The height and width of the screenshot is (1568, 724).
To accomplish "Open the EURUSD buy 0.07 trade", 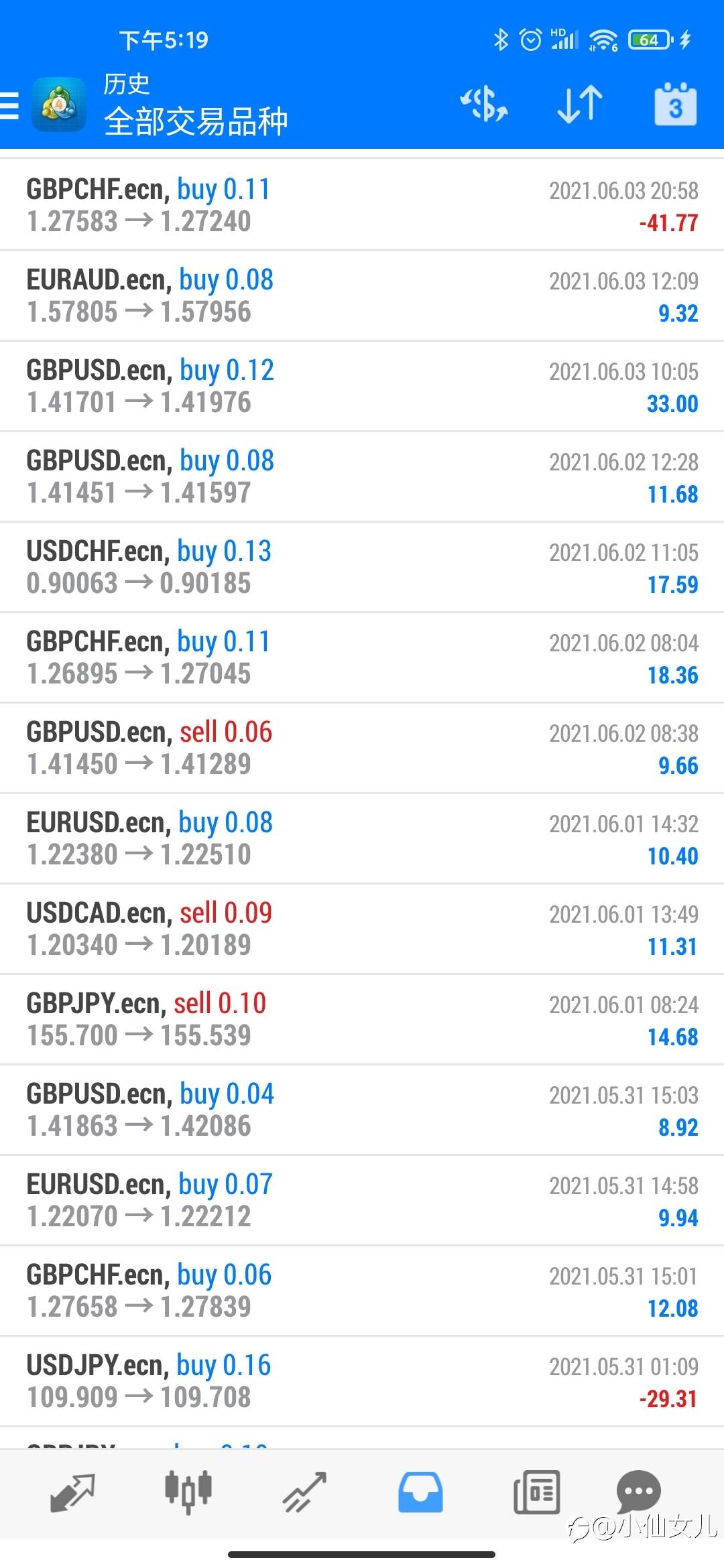I will click(x=362, y=1200).
